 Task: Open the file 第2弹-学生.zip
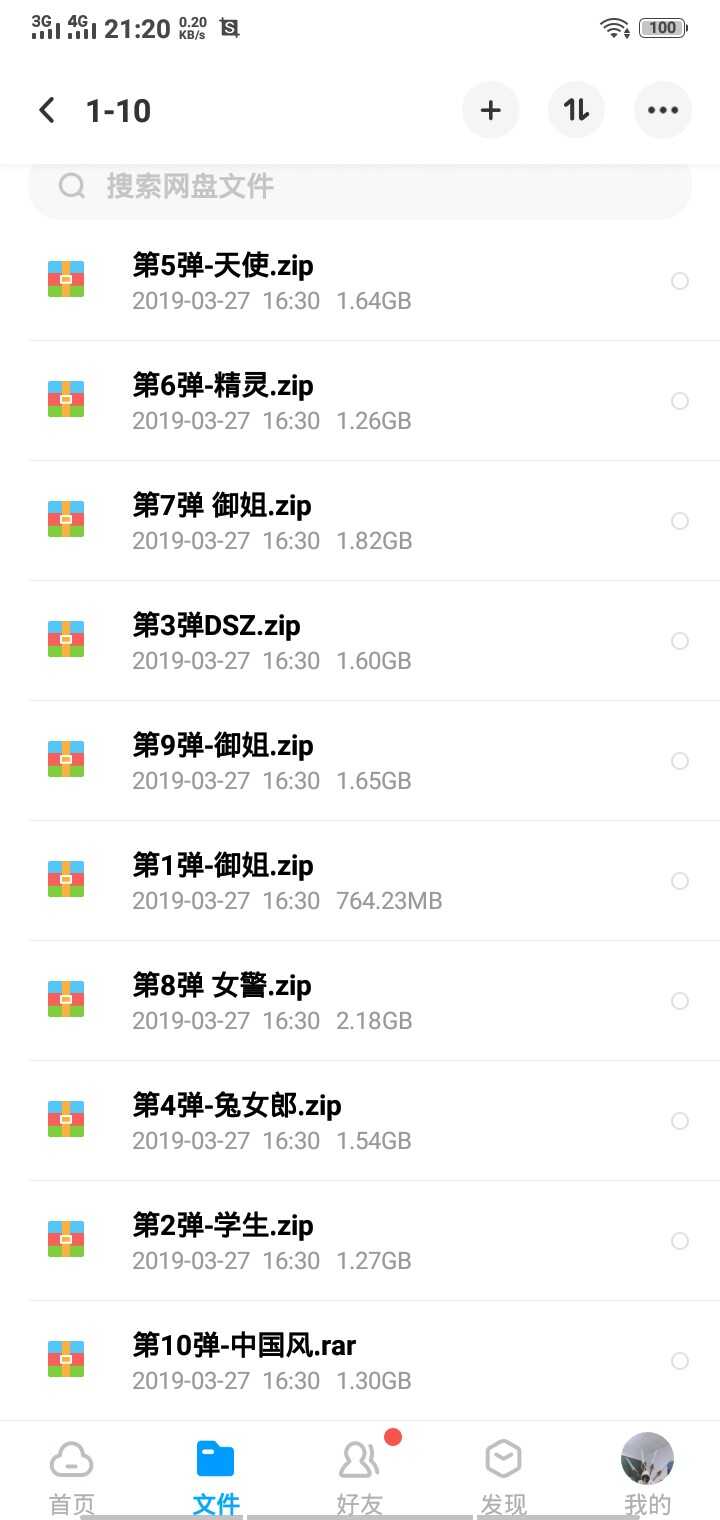tap(360, 1241)
